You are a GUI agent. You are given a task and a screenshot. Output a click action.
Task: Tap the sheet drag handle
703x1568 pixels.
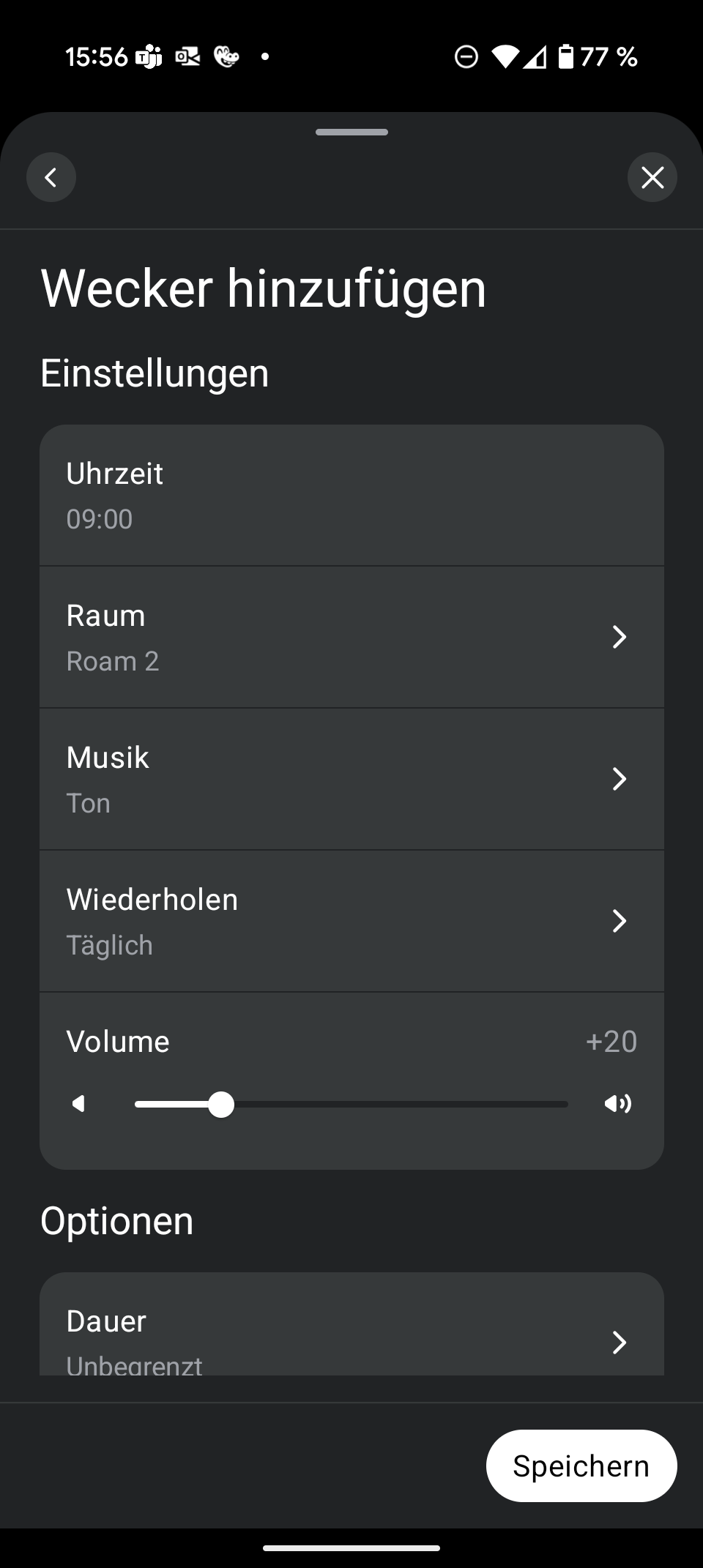351,132
